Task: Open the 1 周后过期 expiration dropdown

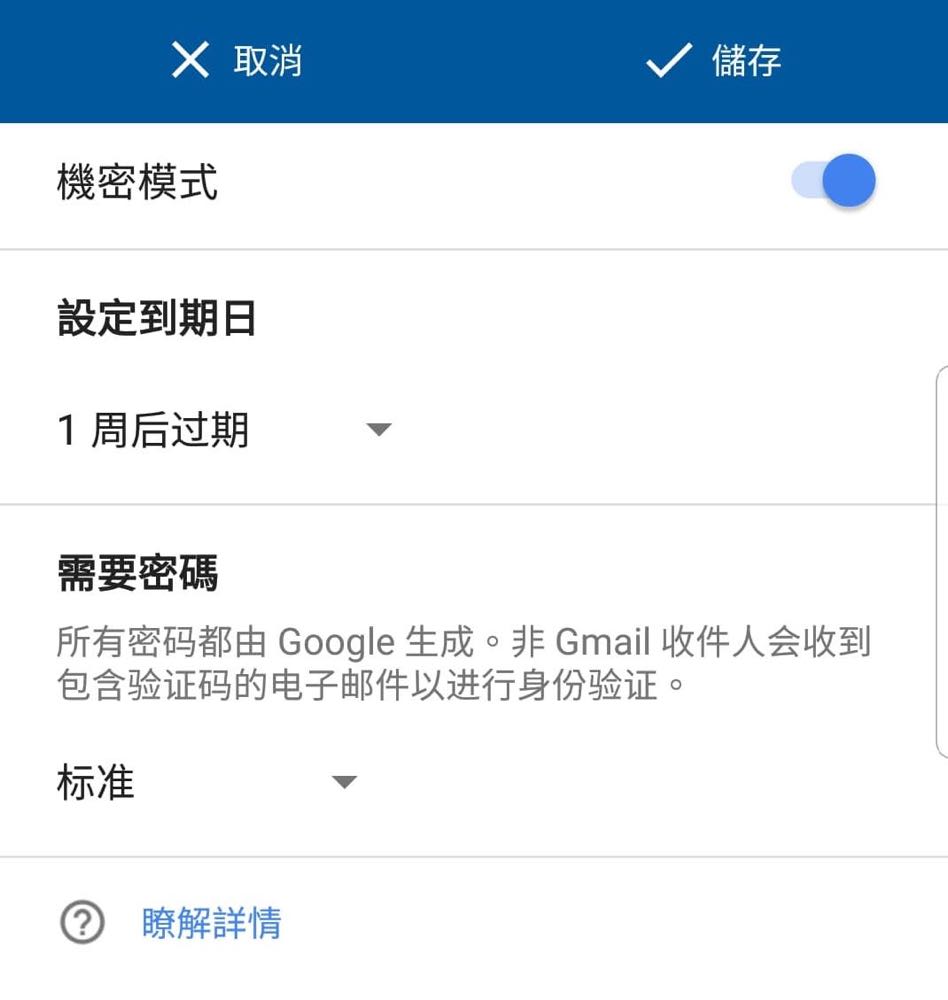Action: pyautogui.click(x=224, y=431)
